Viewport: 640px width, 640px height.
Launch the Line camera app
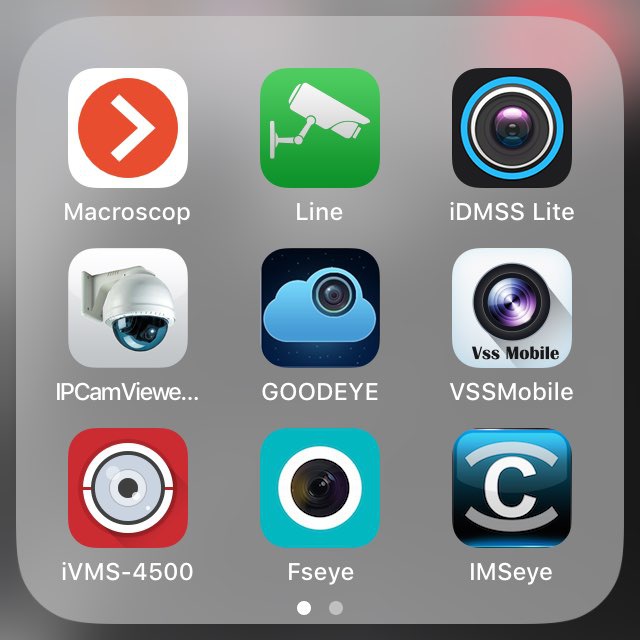[x=320, y=128]
